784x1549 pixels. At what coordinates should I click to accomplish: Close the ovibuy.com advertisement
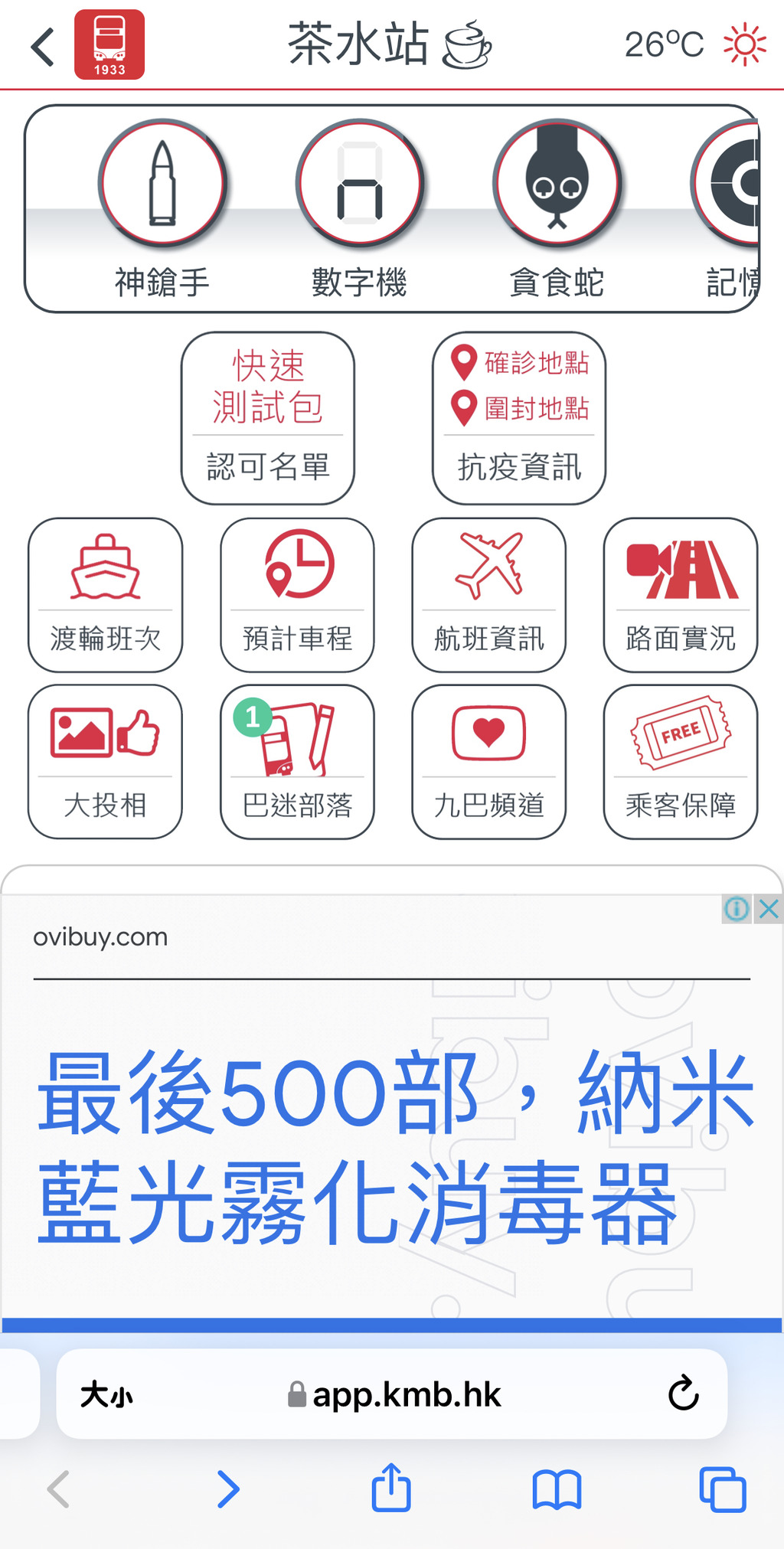pyautogui.click(x=769, y=909)
